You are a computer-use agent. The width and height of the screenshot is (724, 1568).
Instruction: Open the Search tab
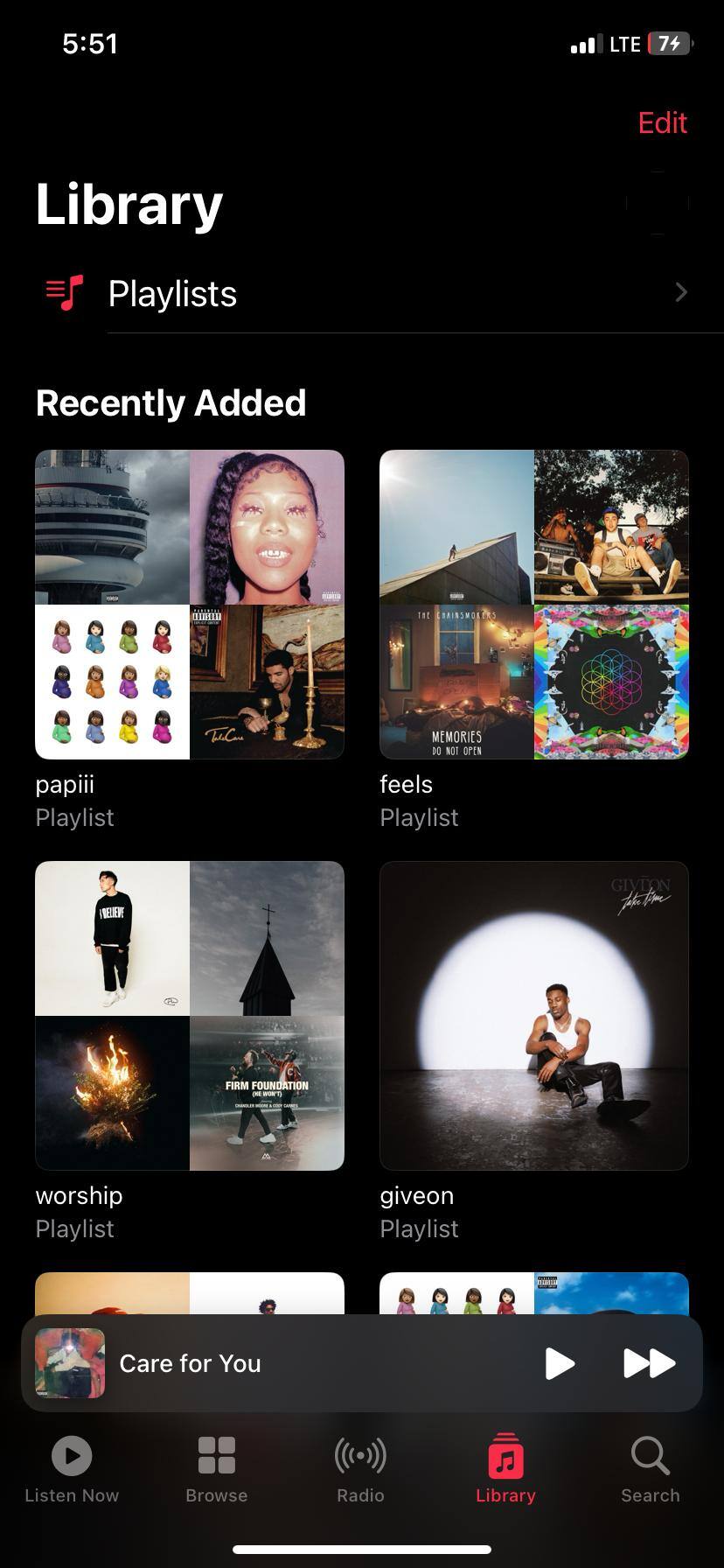point(650,1470)
